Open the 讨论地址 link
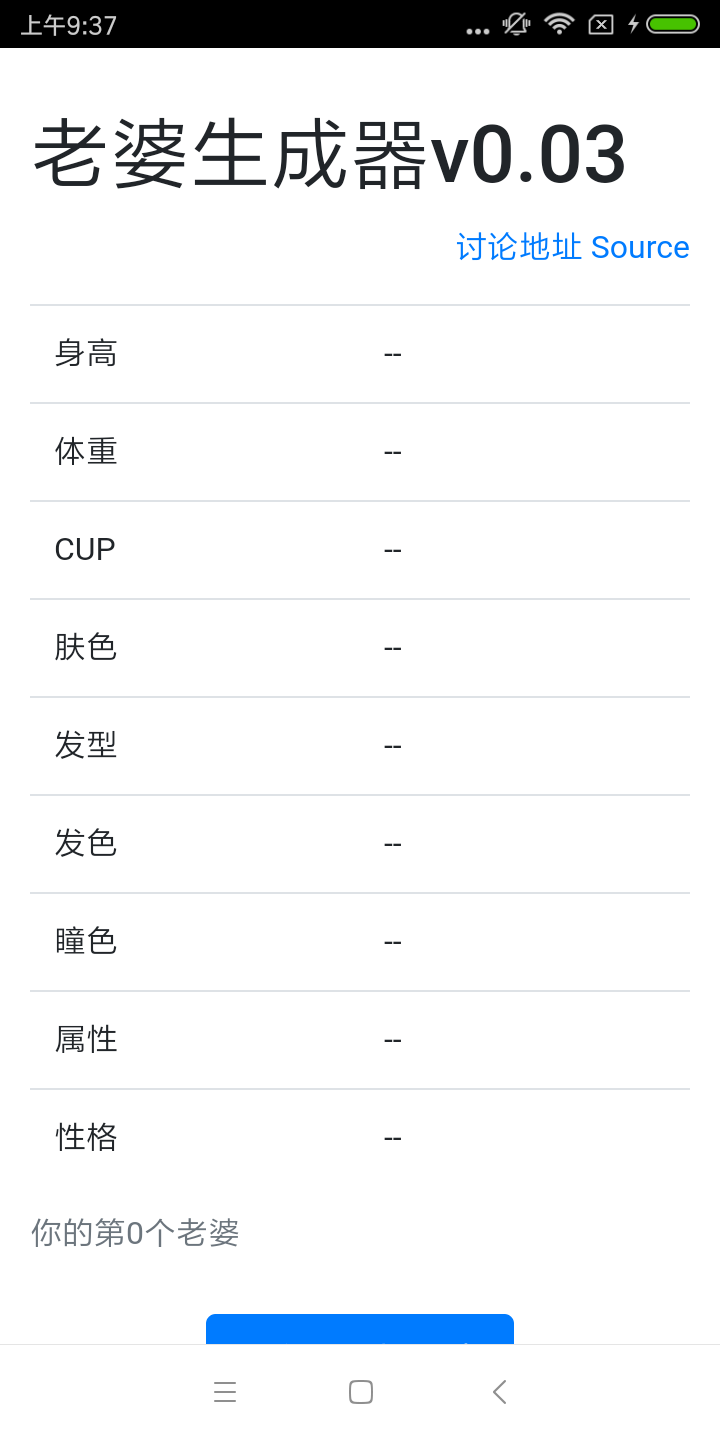The image size is (720, 1440). (519, 247)
